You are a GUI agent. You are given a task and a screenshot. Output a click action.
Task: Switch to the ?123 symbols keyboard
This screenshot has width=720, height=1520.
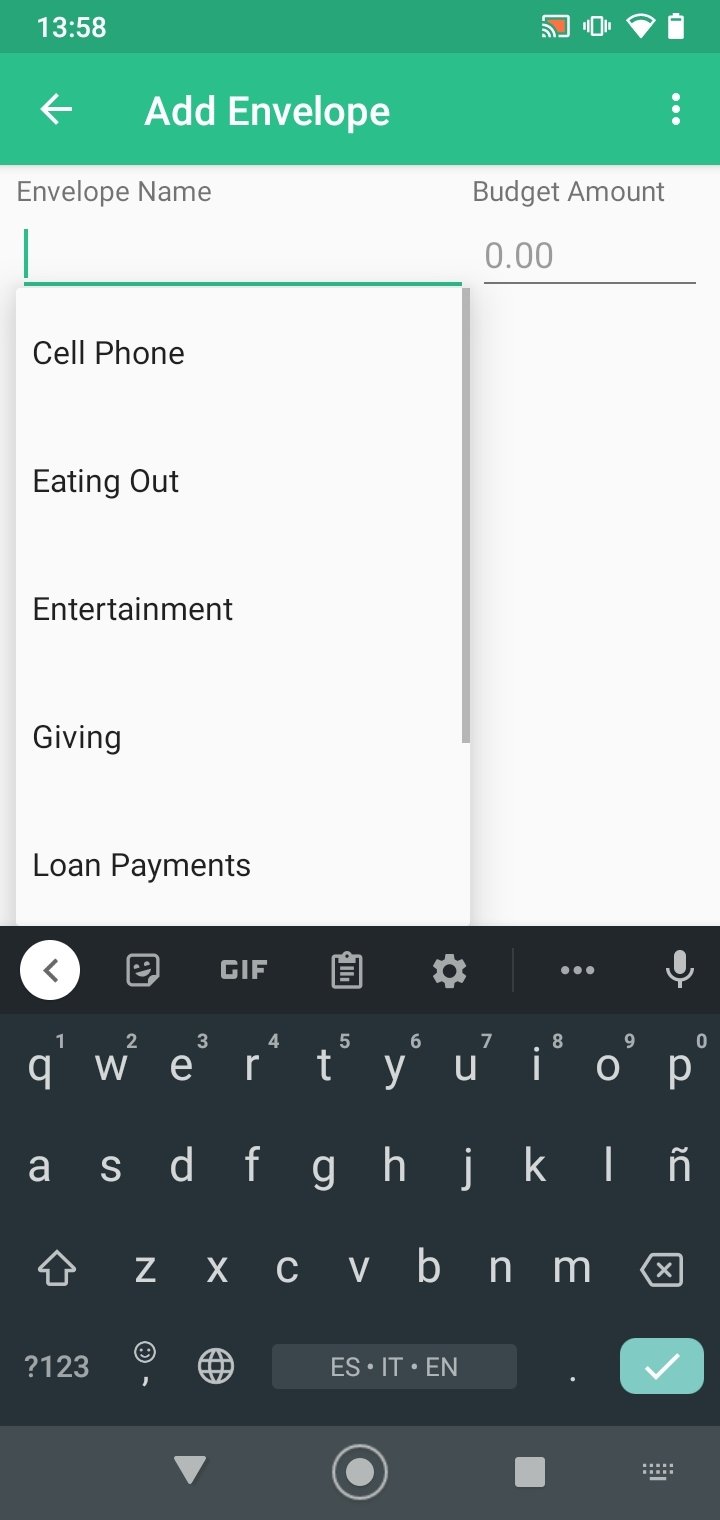57,1367
